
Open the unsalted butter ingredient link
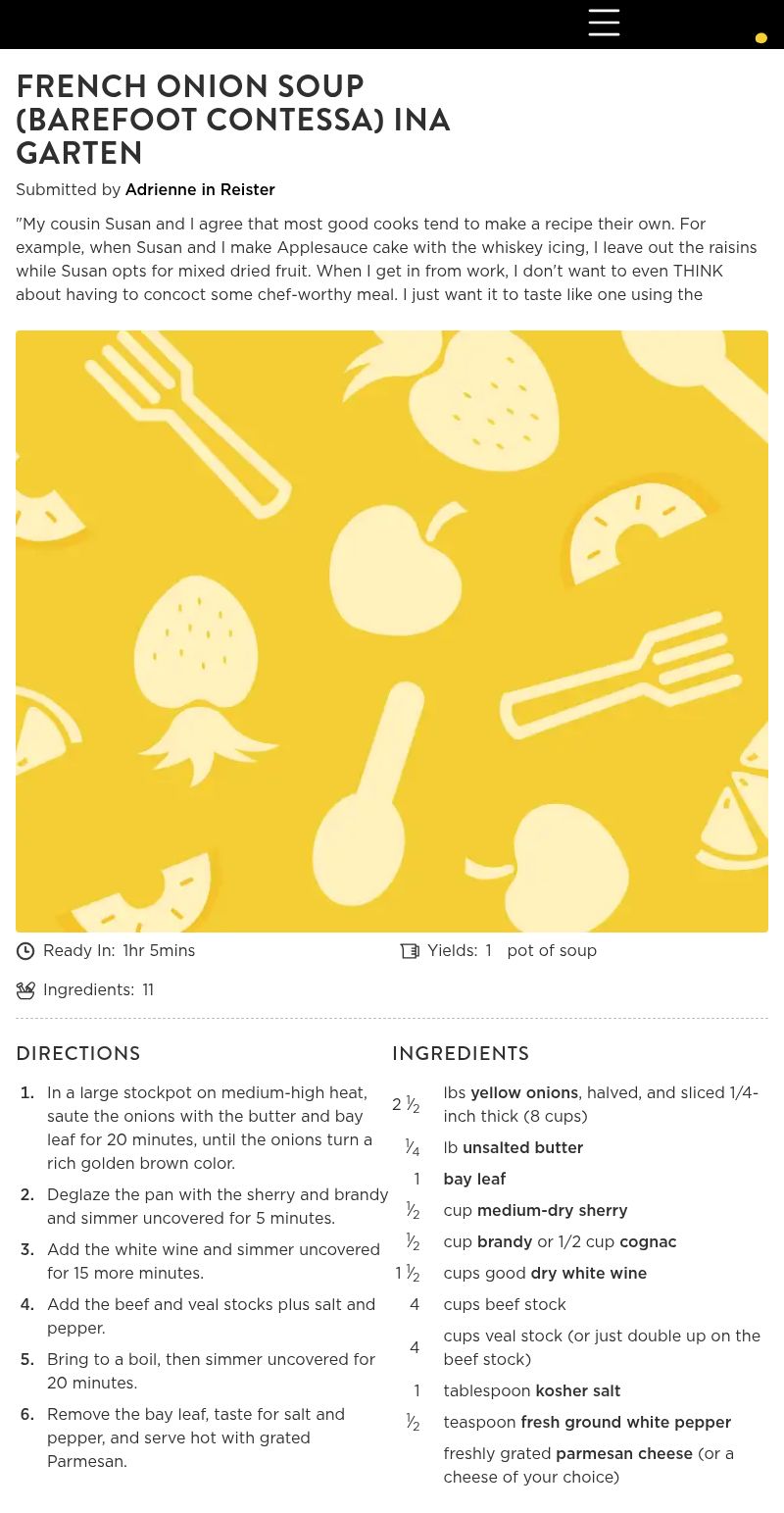click(522, 1147)
